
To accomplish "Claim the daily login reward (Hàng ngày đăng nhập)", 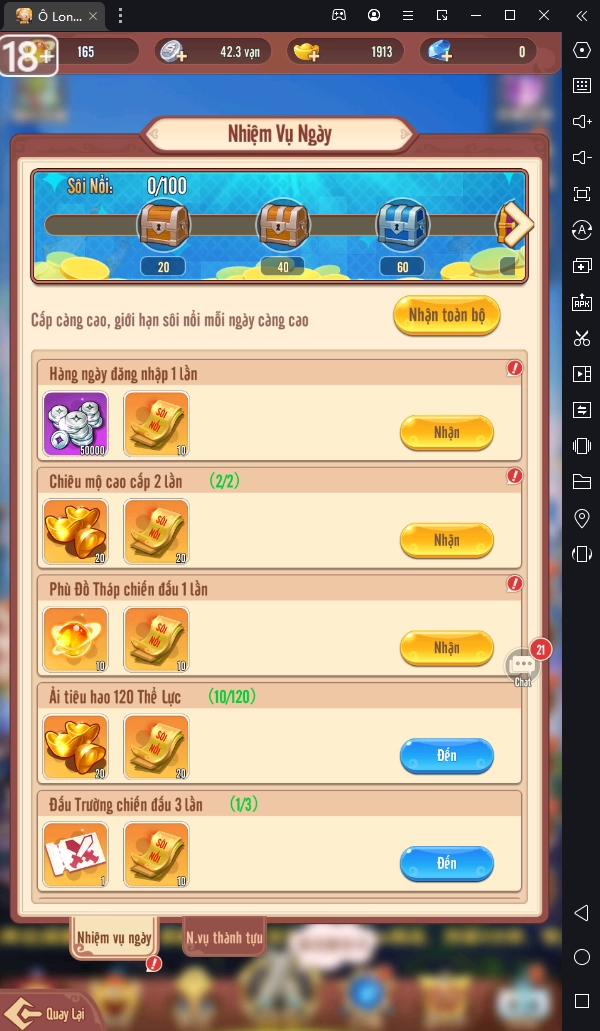I will pos(446,433).
